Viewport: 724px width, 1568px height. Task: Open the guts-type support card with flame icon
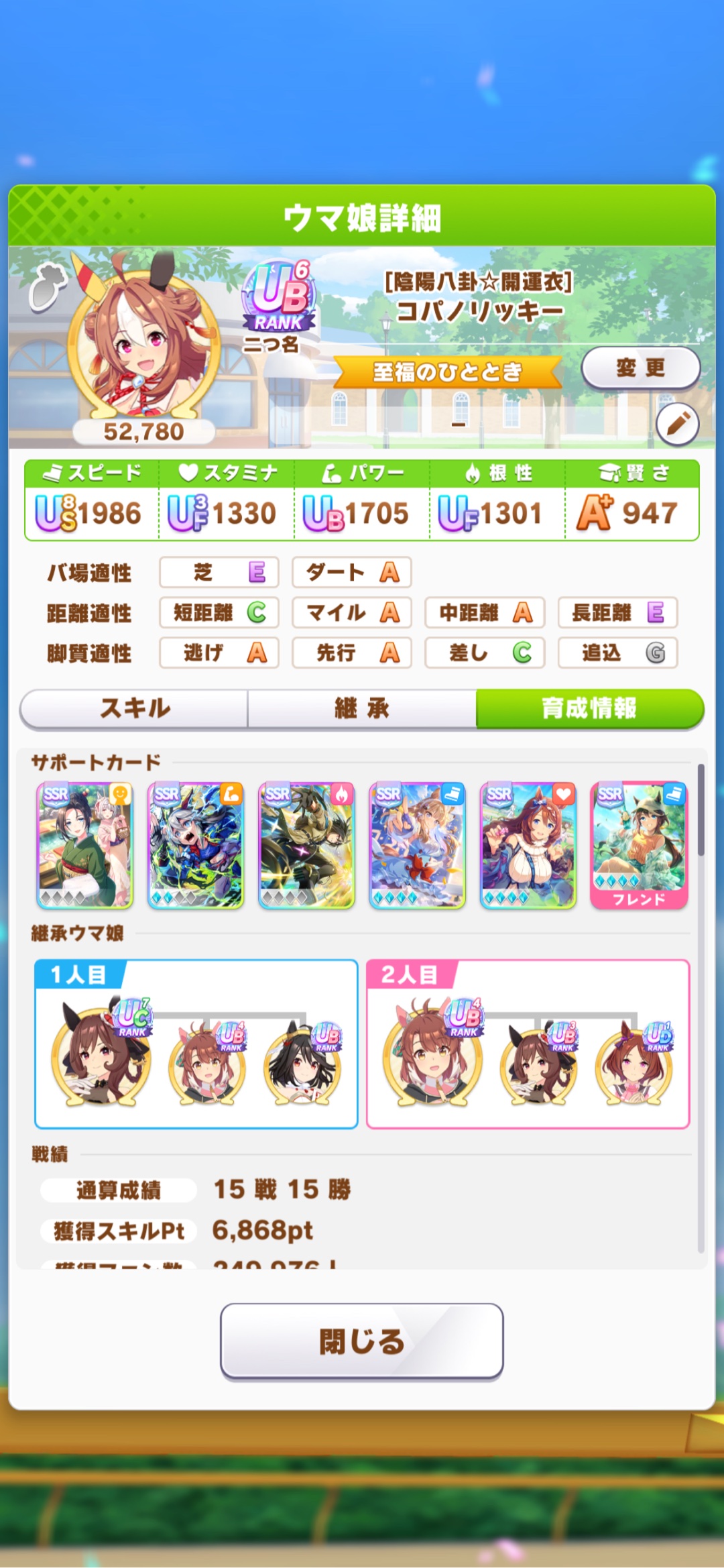(306, 845)
